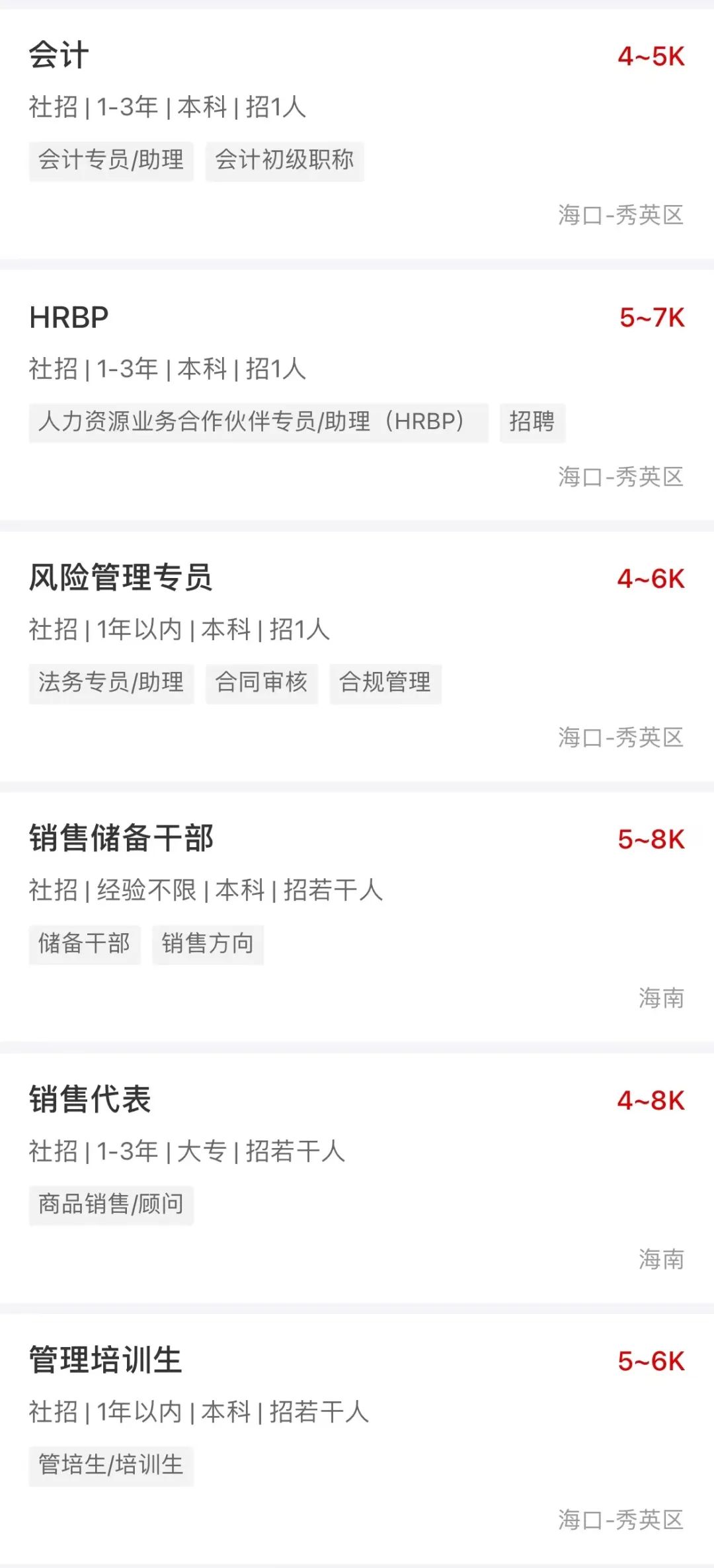Screen dimensions: 714x1568
Task: Click the 合同审核 tag
Action: click(x=261, y=683)
